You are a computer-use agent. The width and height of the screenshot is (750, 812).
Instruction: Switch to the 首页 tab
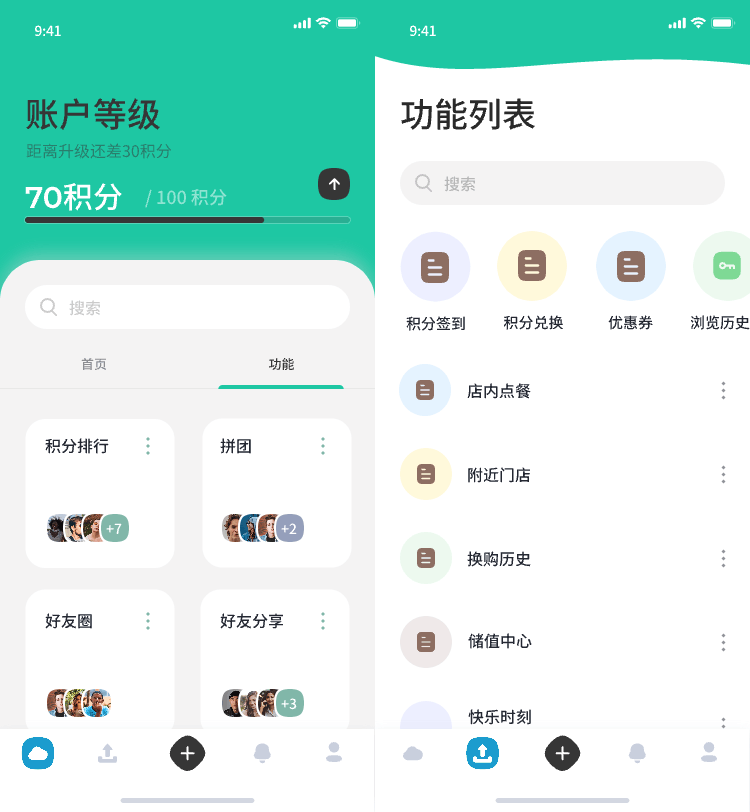click(x=94, y=364)
